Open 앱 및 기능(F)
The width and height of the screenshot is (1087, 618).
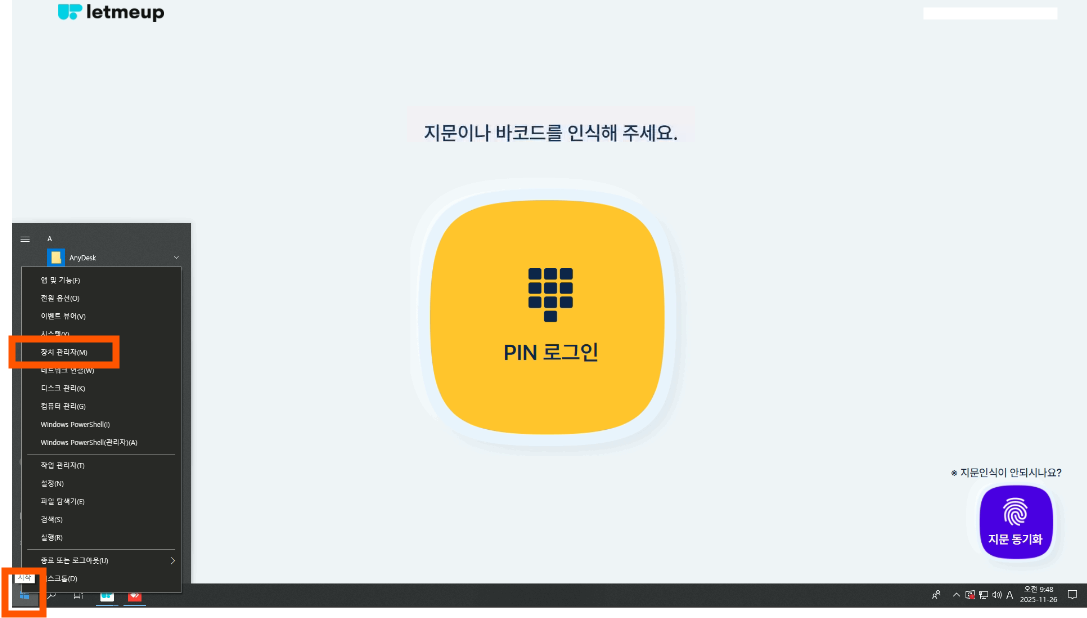pyautogui.click(x=60, y=280)
